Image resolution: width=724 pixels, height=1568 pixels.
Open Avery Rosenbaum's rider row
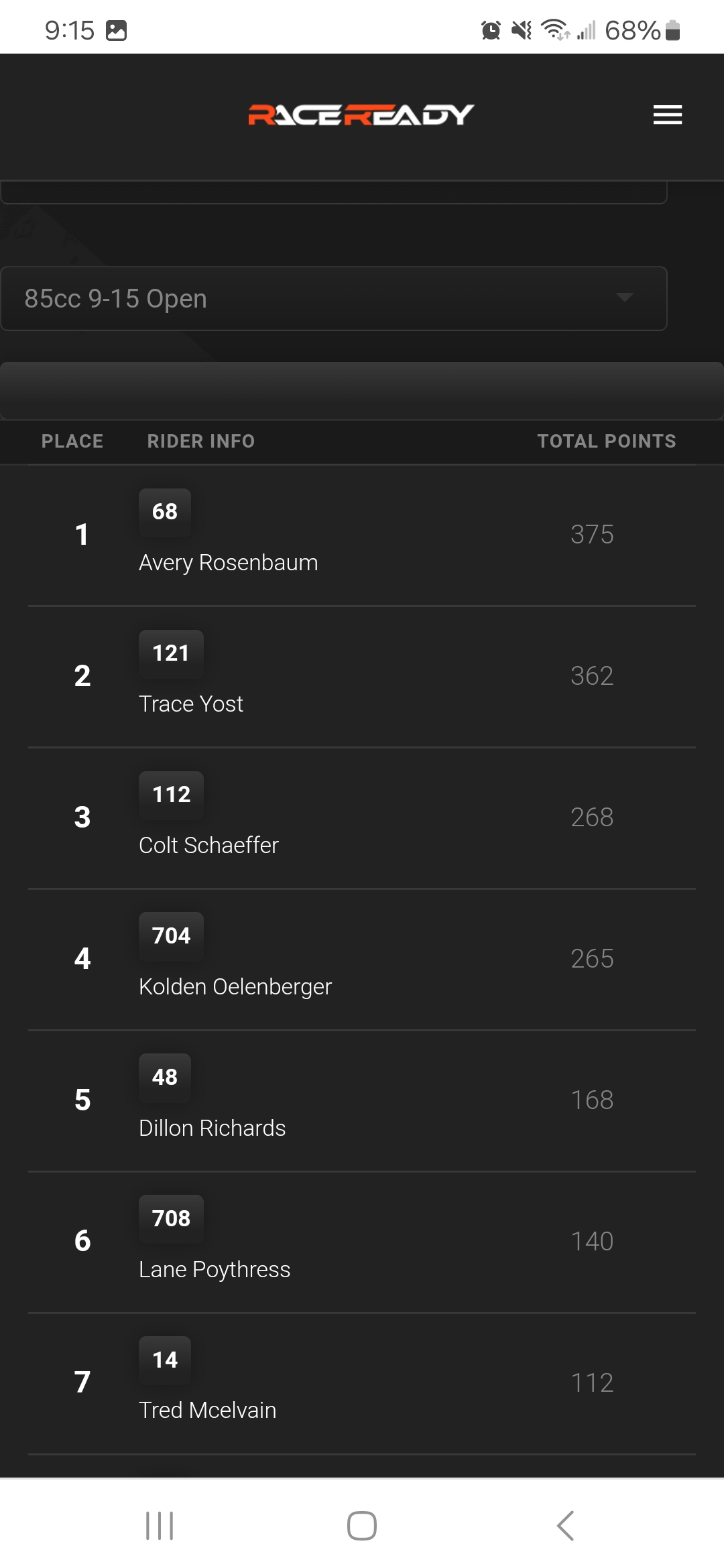pos(362,535)
